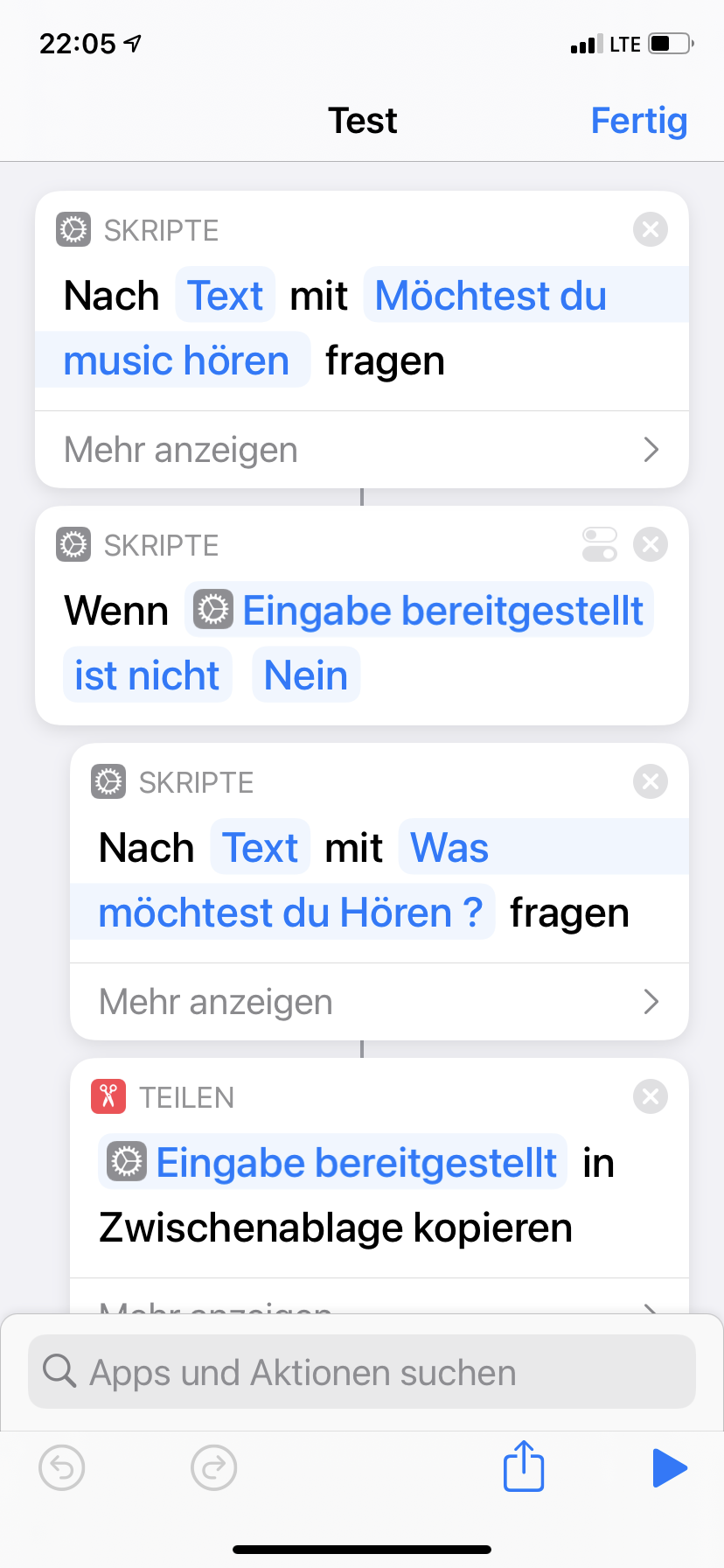Run the Test shortcut
This screenshot has width=724, height=1568.
pyautogui.click(x=669, y=1467)
